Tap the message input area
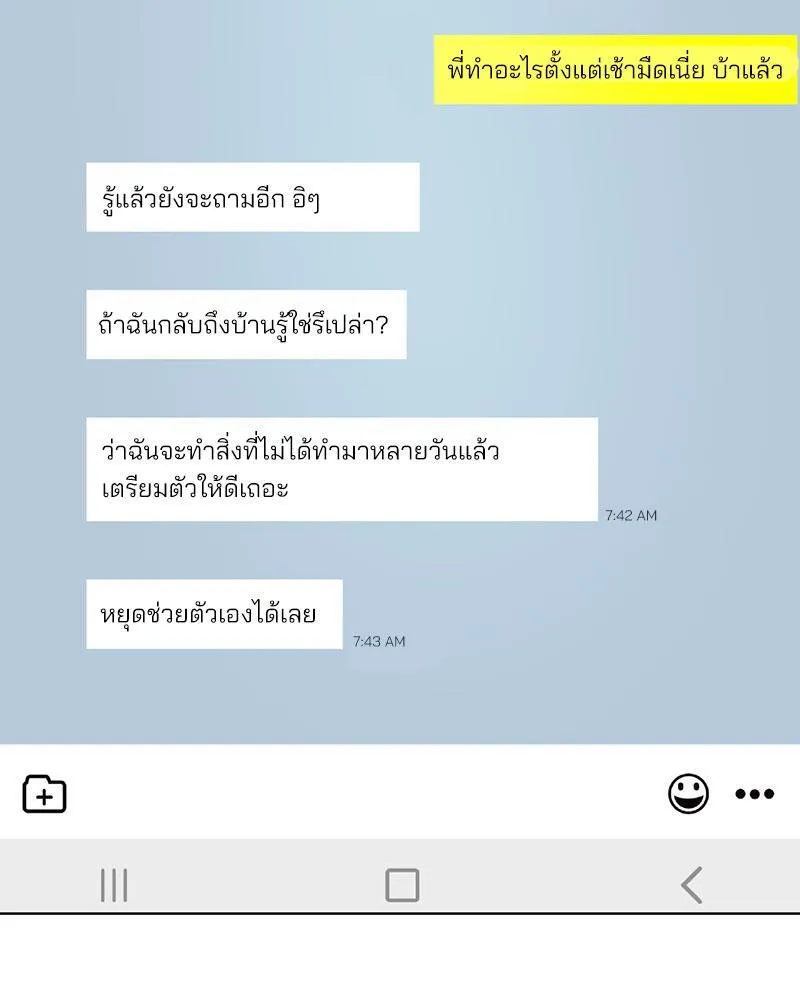 tap(367, 793)
